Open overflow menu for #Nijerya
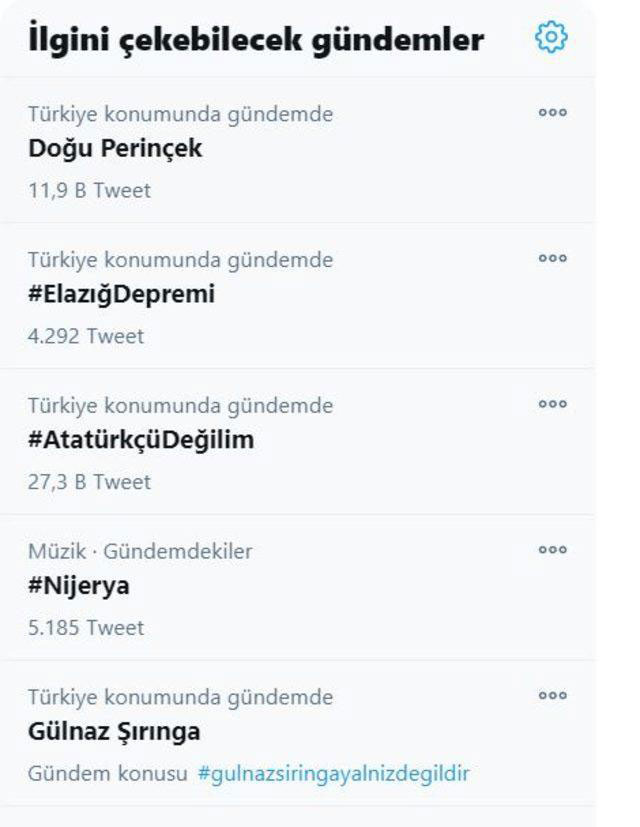The height and width of the screenshot is (827, 640). pyautogui.click(x=552, y=550)
